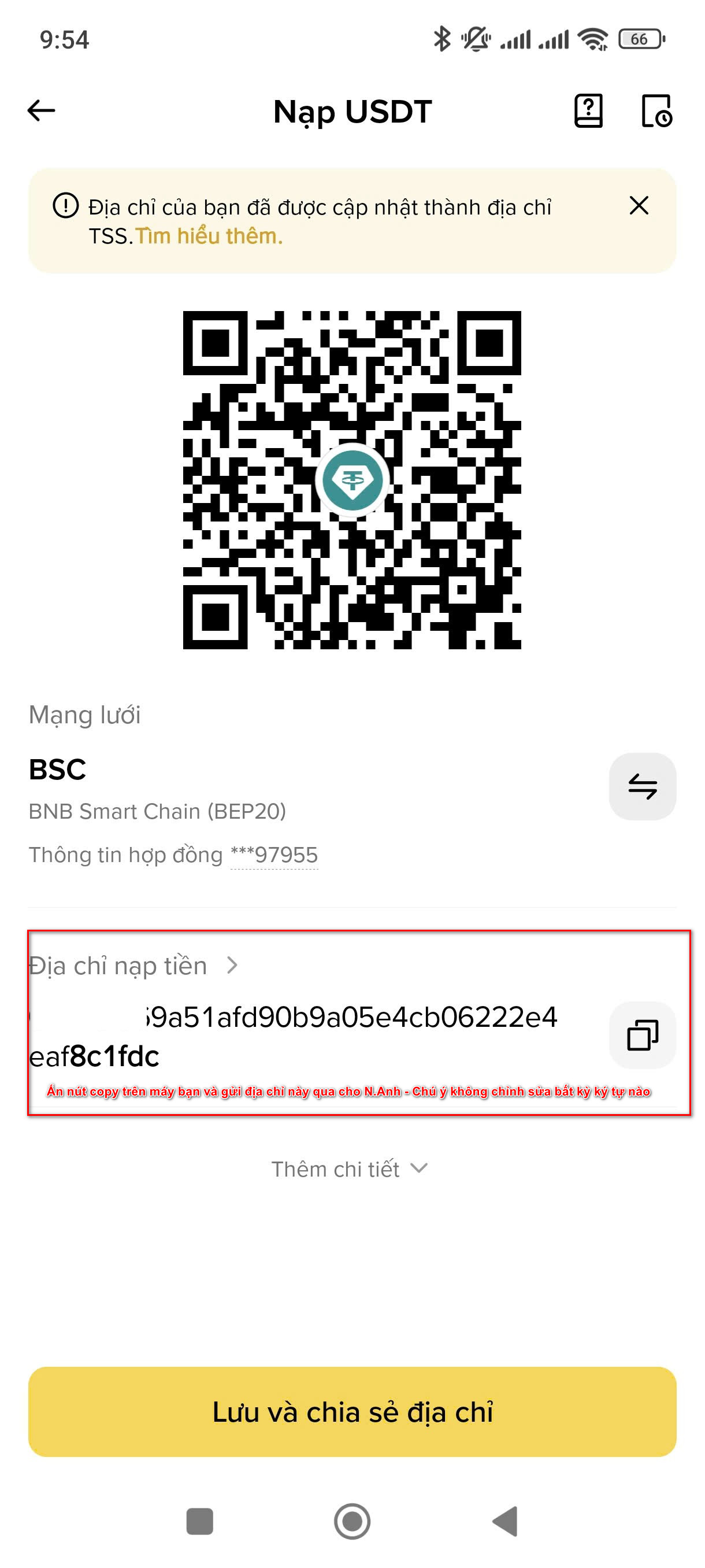Expand Thêm chi tiết section
Image resolution: width=705 pixels, height=1568 pixels.
(x=350, y=1169)
